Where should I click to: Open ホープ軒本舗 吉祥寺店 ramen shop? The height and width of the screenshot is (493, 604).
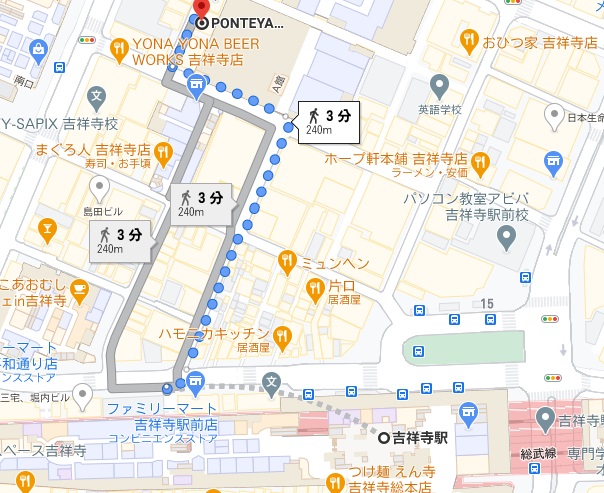pos(480,160)
